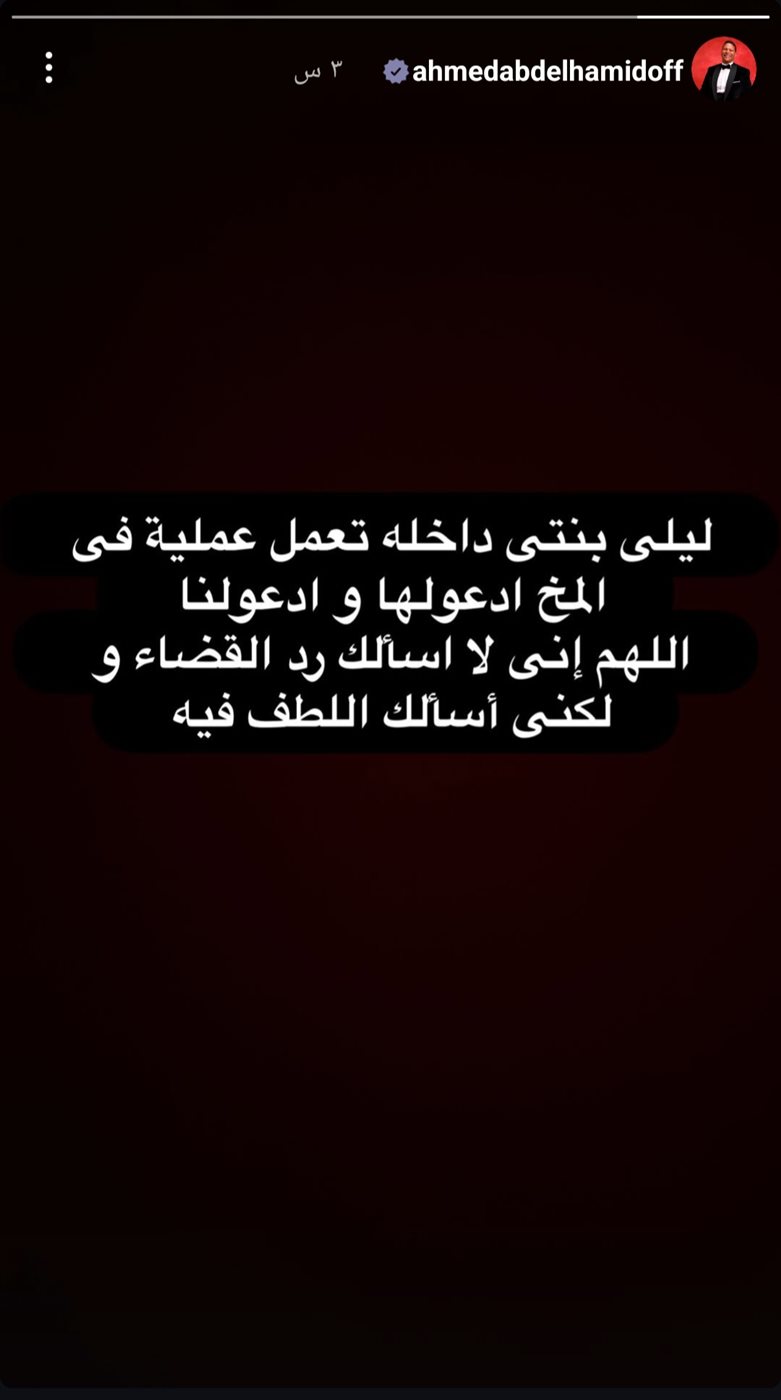Open ahmedabdelhamidoff's profile picture
The image size is (781, 1400).
pos(724,69)
